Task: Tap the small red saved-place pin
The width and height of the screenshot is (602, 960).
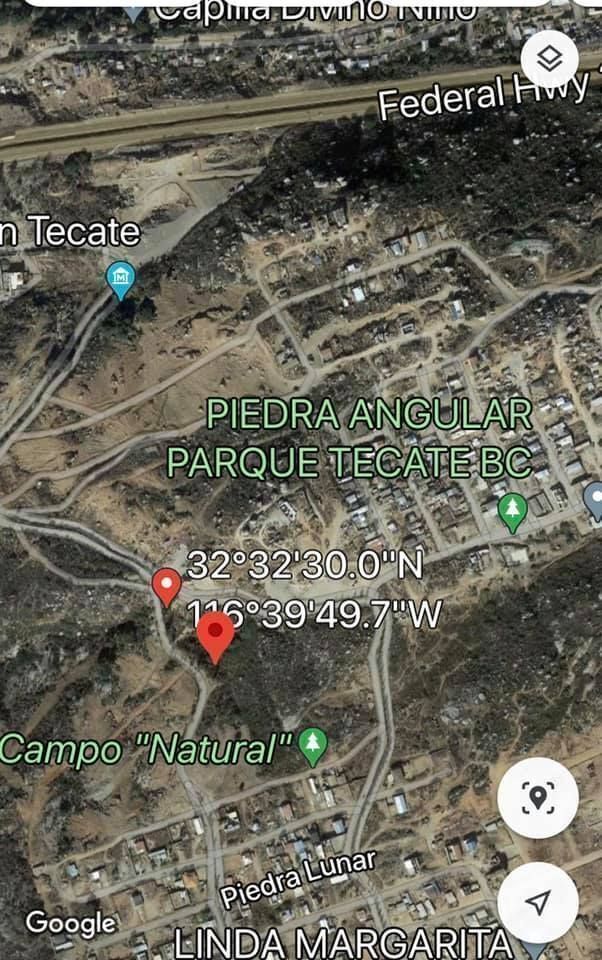Action: (x=166, y=585)
